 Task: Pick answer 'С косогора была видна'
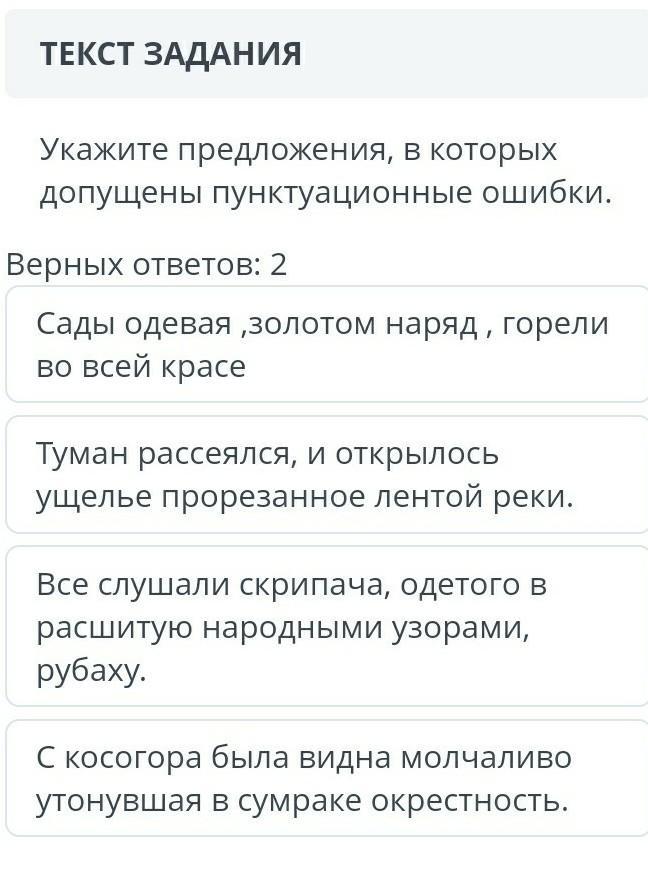tap(324, 779)
